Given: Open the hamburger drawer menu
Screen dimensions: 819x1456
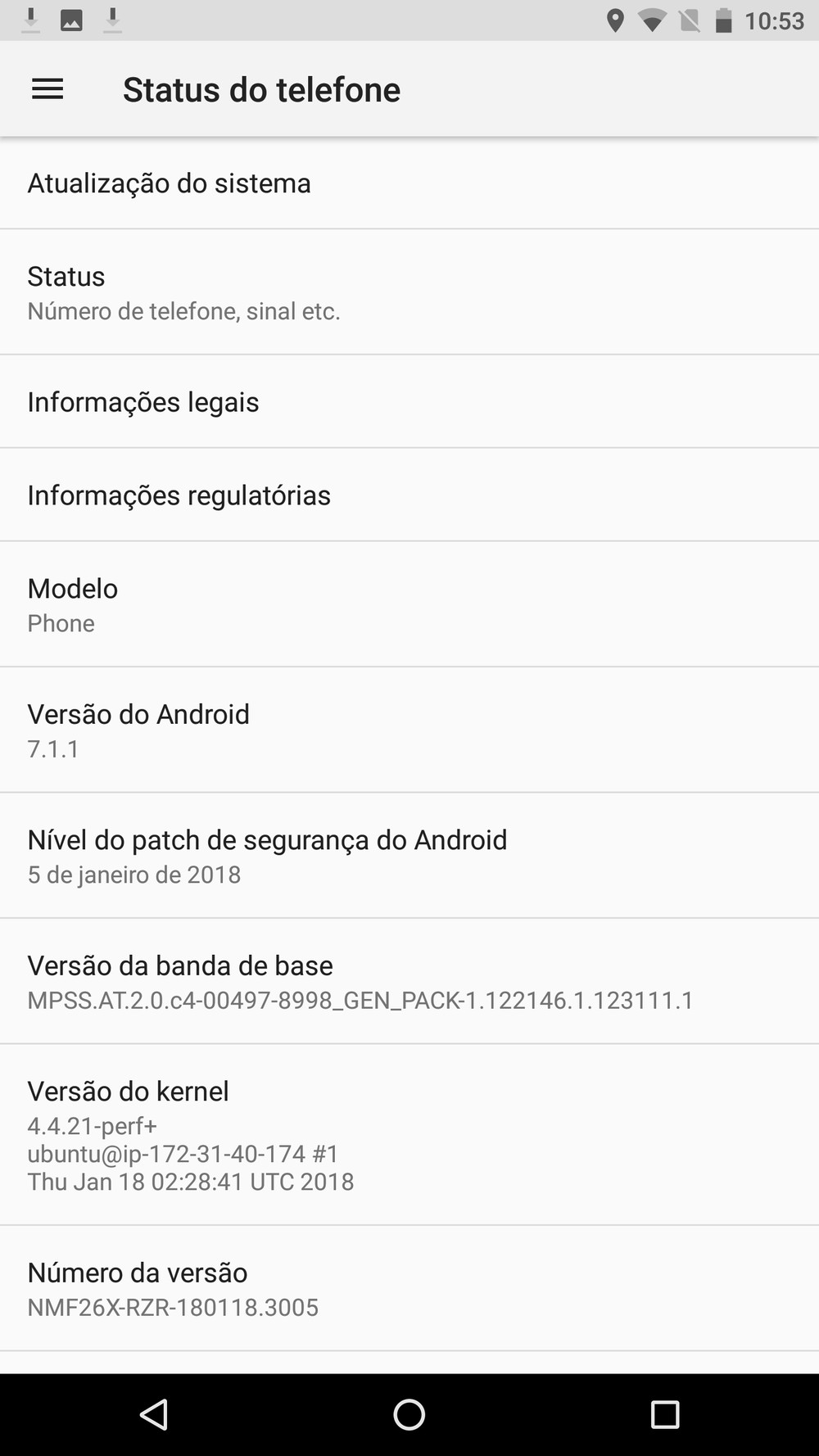Looking at the screenshot, I should [48, 89].
